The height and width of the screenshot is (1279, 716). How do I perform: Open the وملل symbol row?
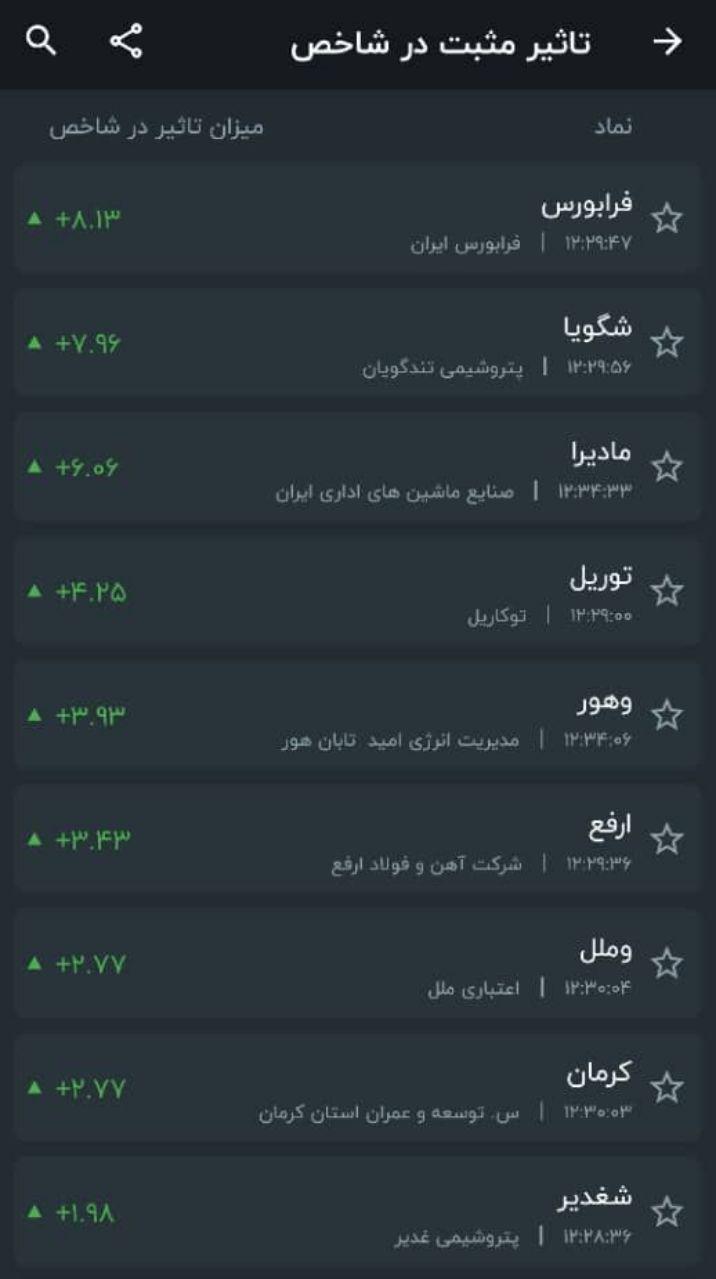pyautogui.click(x=358, y=963)
